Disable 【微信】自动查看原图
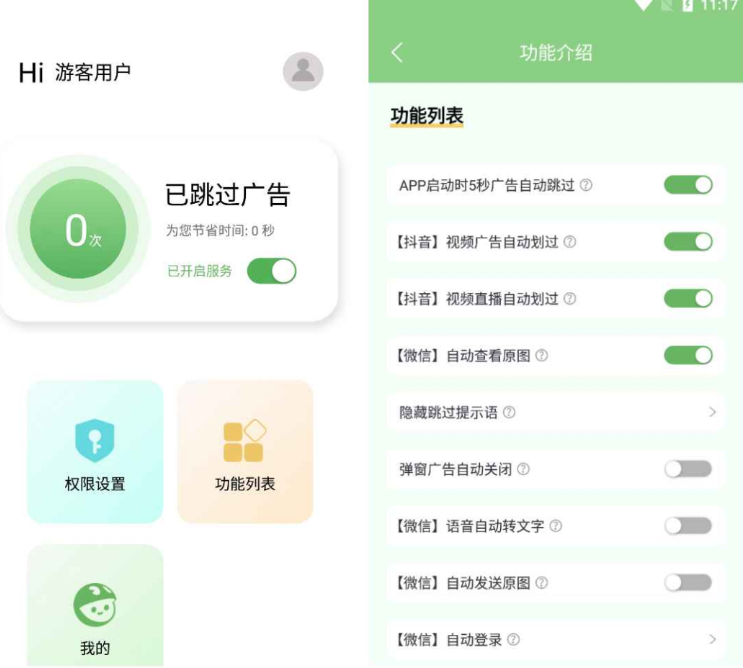Screen dimensions: 743x668 click(688, 355)
